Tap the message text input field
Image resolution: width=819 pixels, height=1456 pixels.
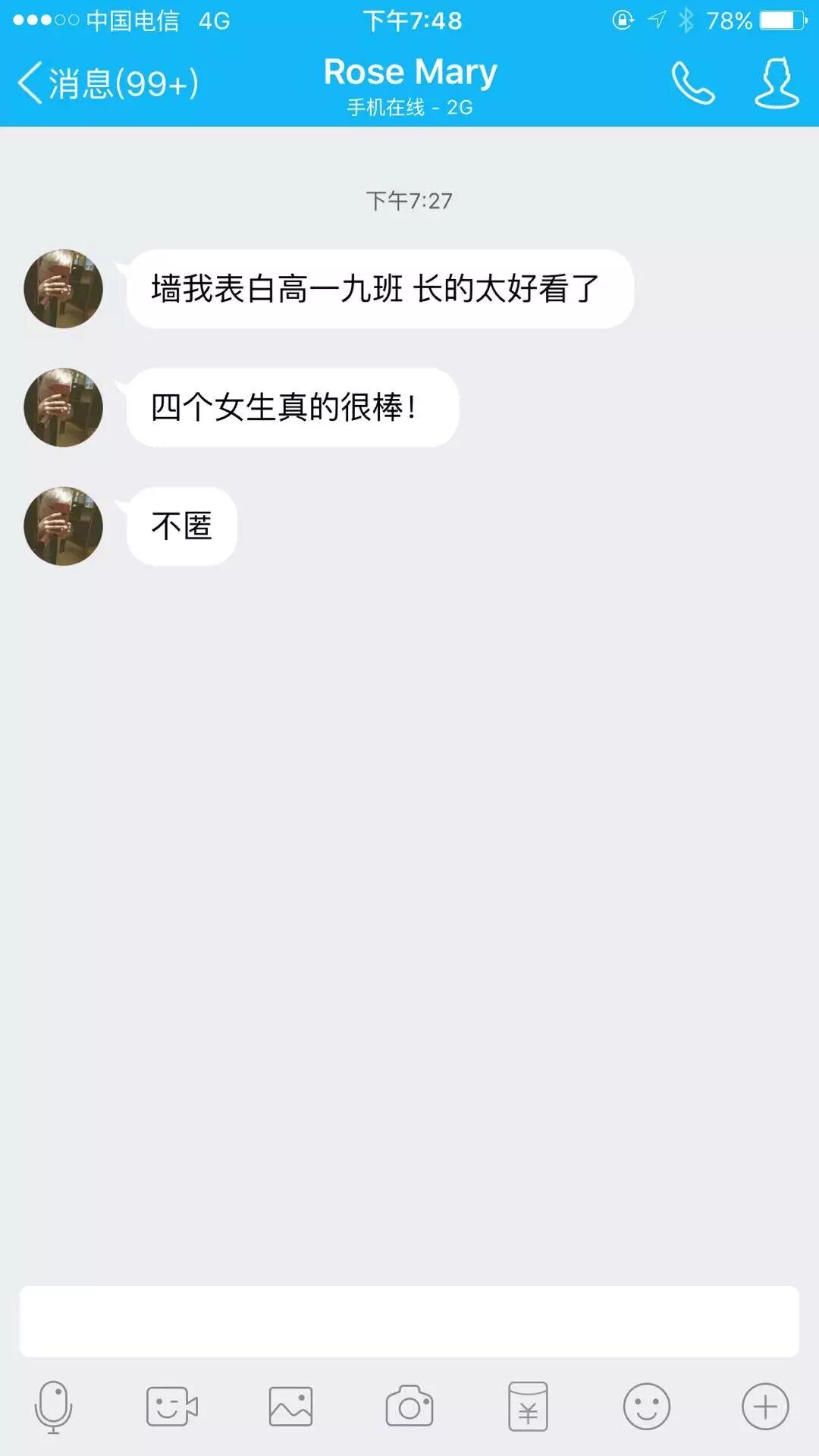(x=409, y=1321)
